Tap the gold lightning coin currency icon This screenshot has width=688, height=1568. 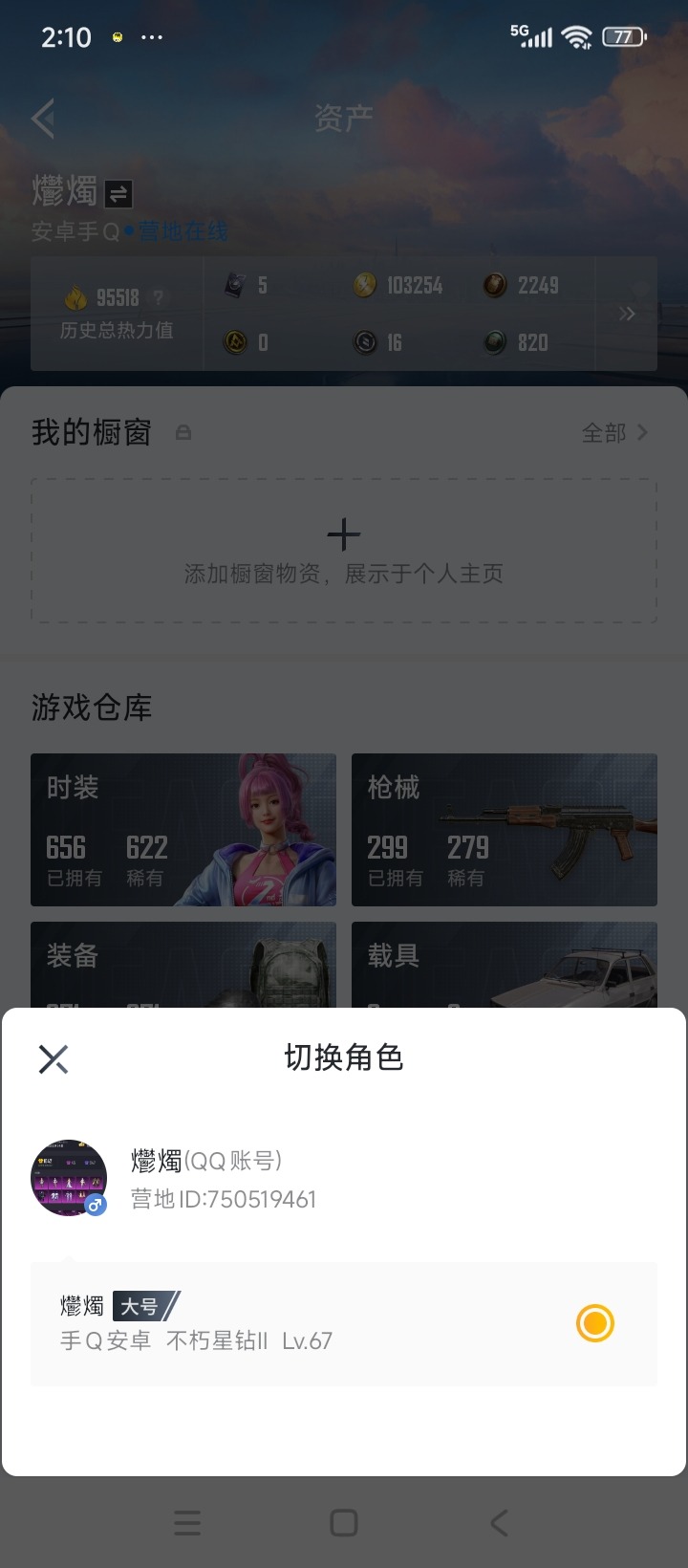365,285
